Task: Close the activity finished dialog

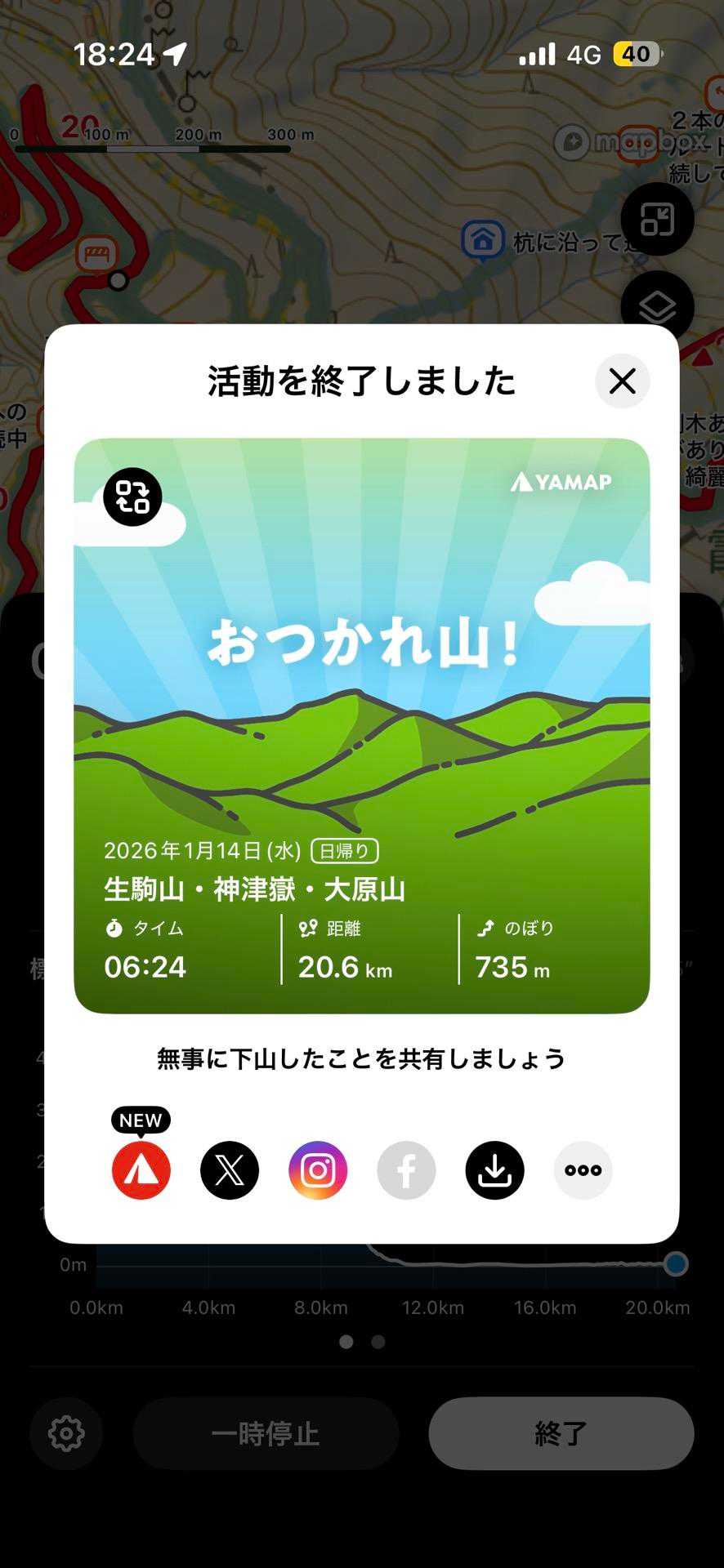Action: coord(622,381)
